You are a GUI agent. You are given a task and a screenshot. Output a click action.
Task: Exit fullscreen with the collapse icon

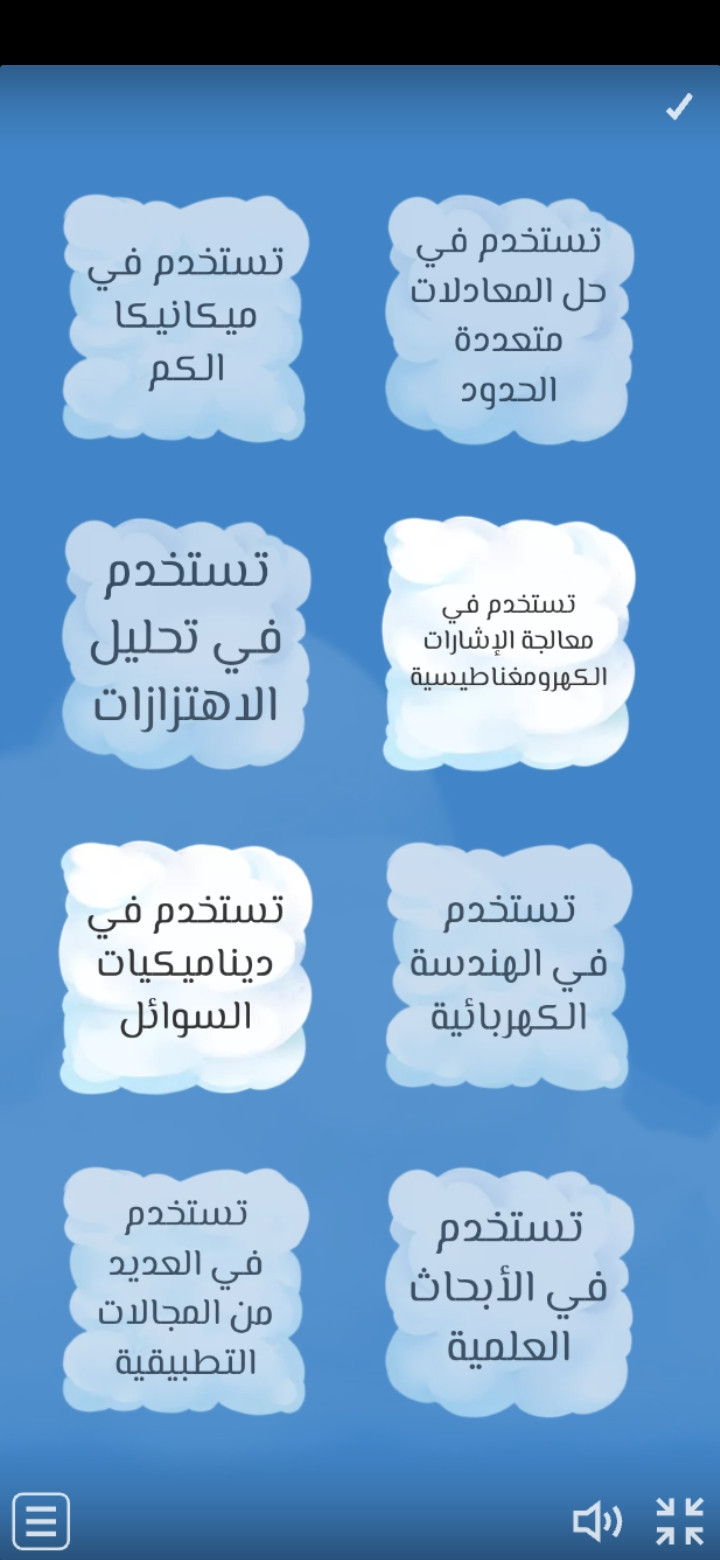(680, 1521)
